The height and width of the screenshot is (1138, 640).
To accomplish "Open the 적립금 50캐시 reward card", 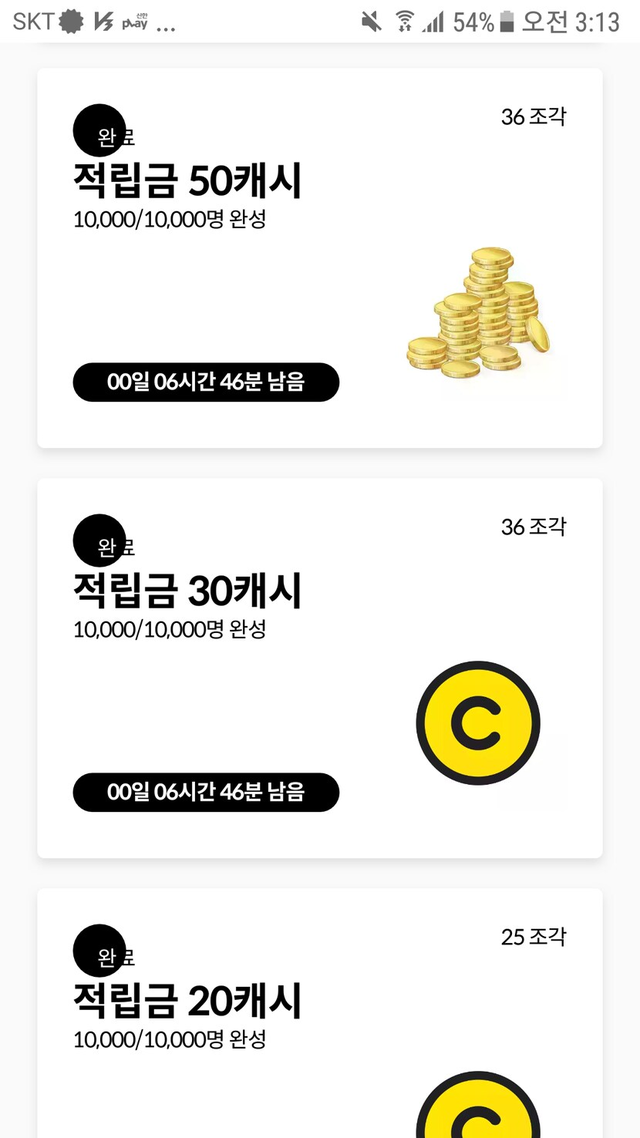I will tap(320, 258).
